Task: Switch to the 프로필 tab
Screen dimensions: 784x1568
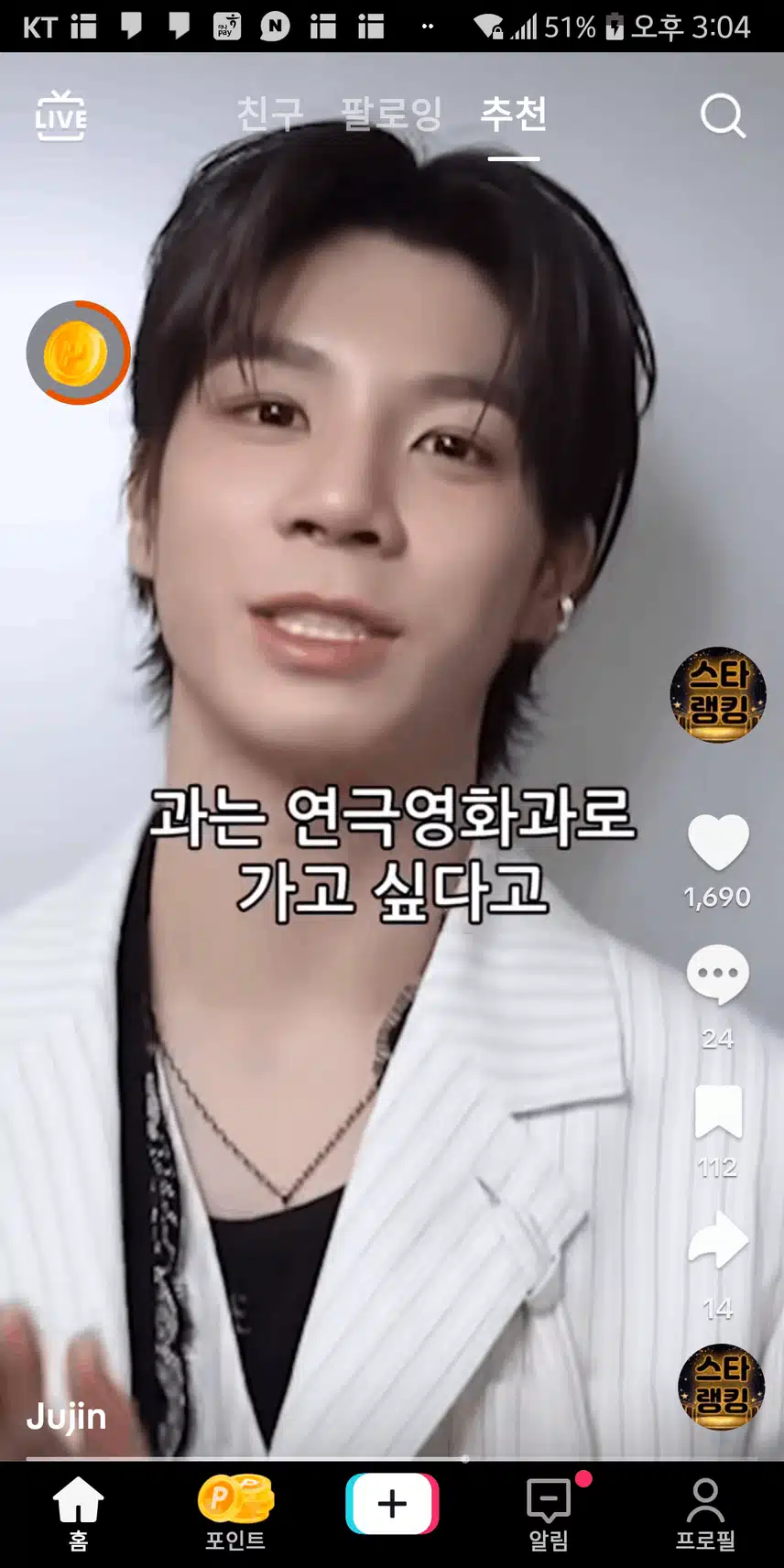Action: (705, 1513)
